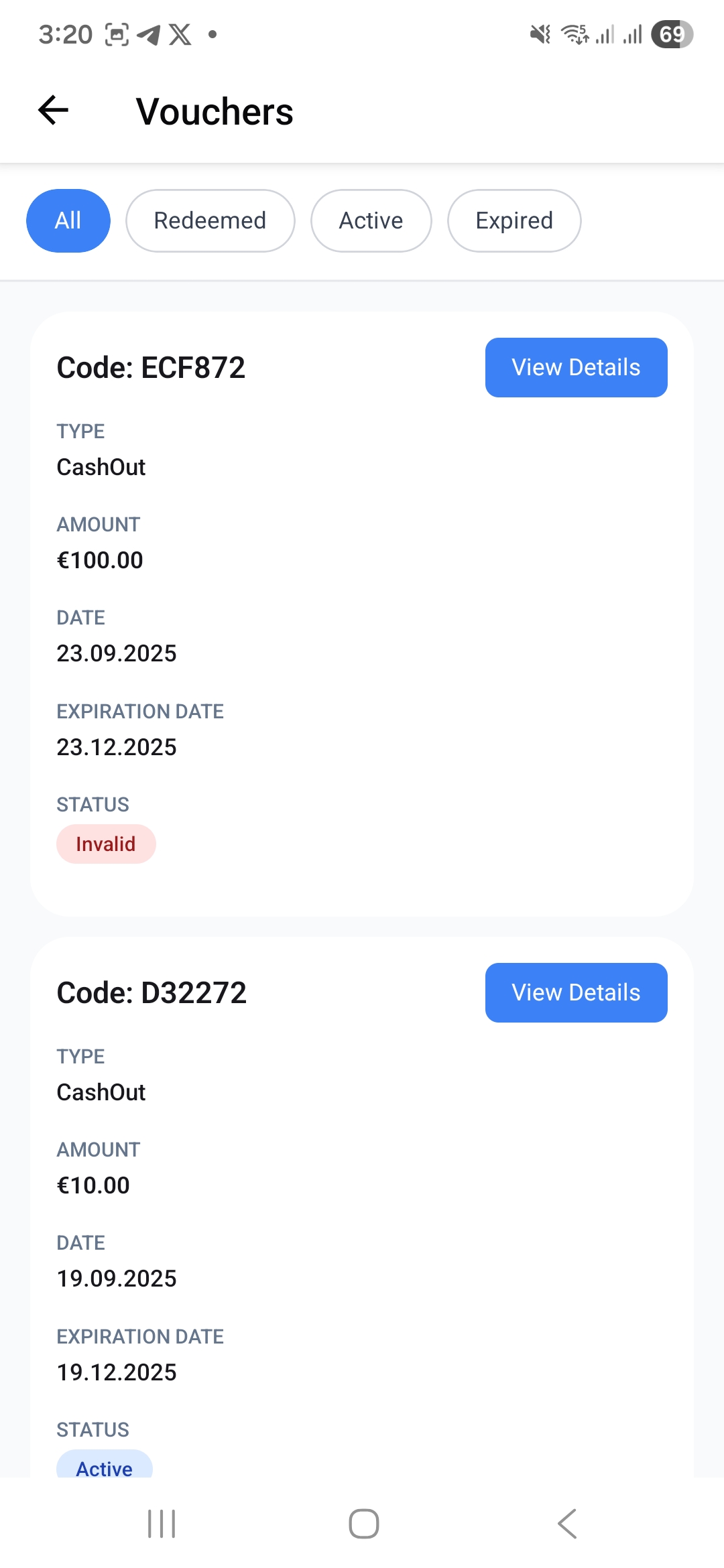Tap the Code D32272 heading

(x=151, y=992)
